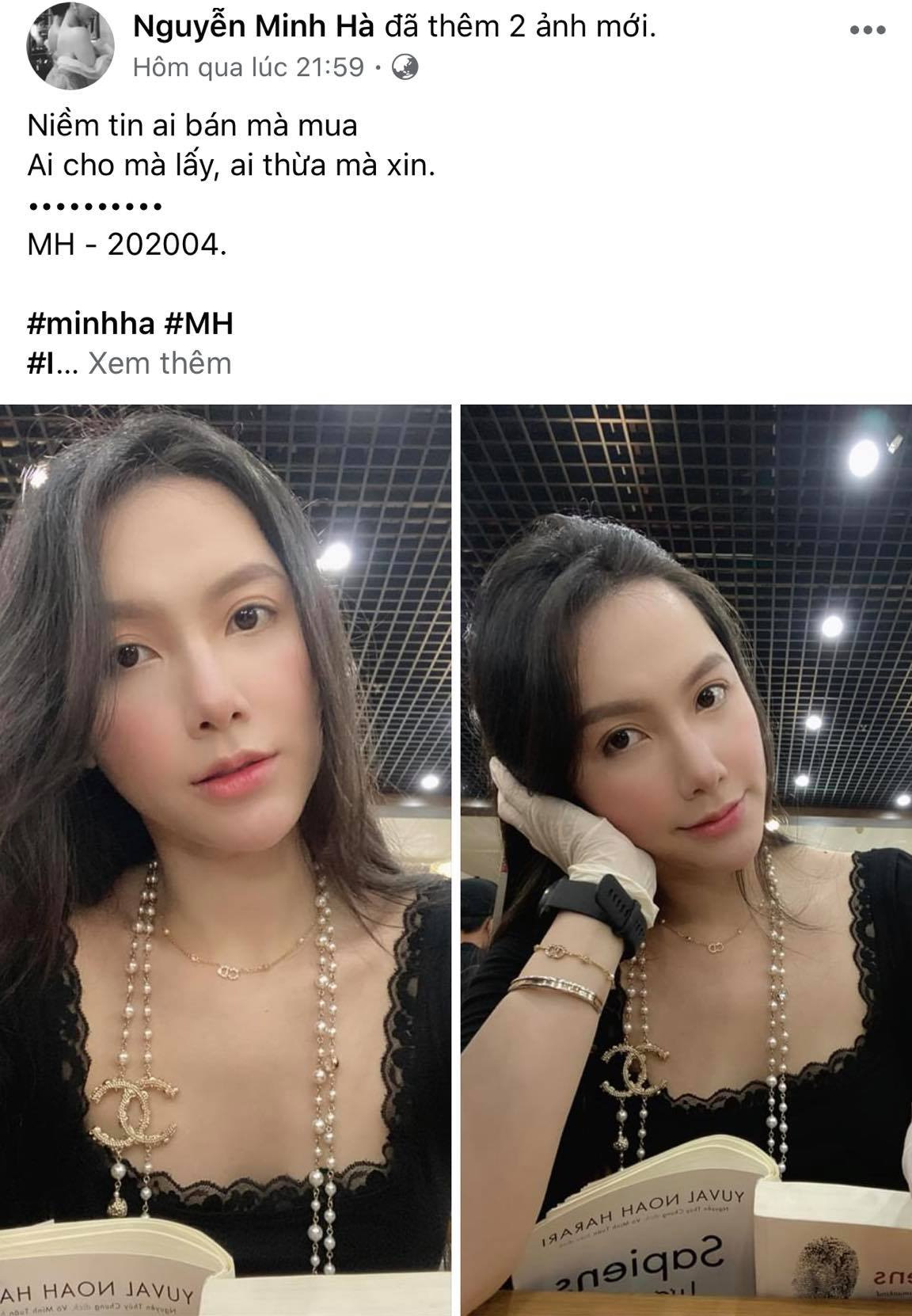
Task: Open the post options three-dot menu
Action: click(868, 30)
